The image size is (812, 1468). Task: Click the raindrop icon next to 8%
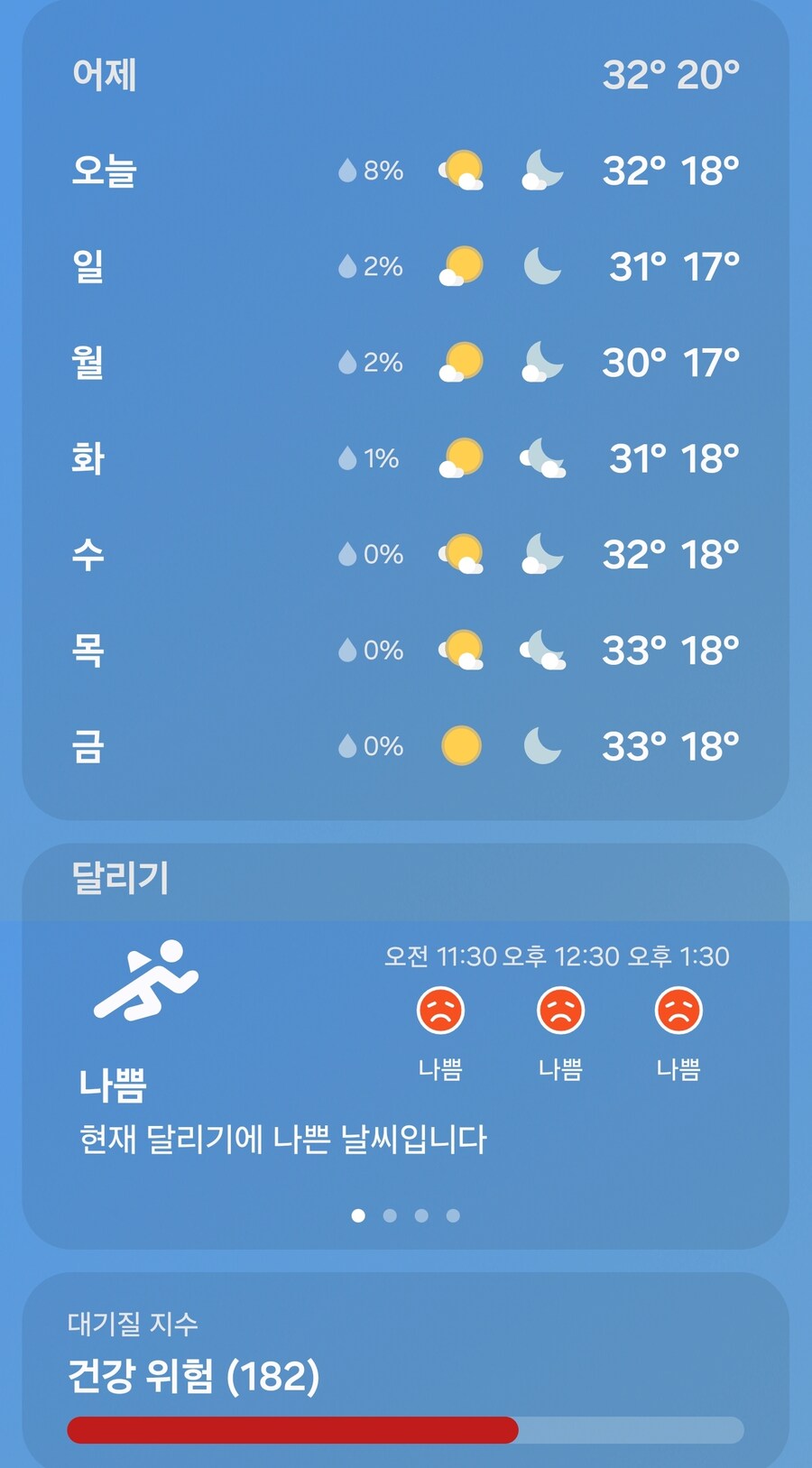tap(347, 170)
